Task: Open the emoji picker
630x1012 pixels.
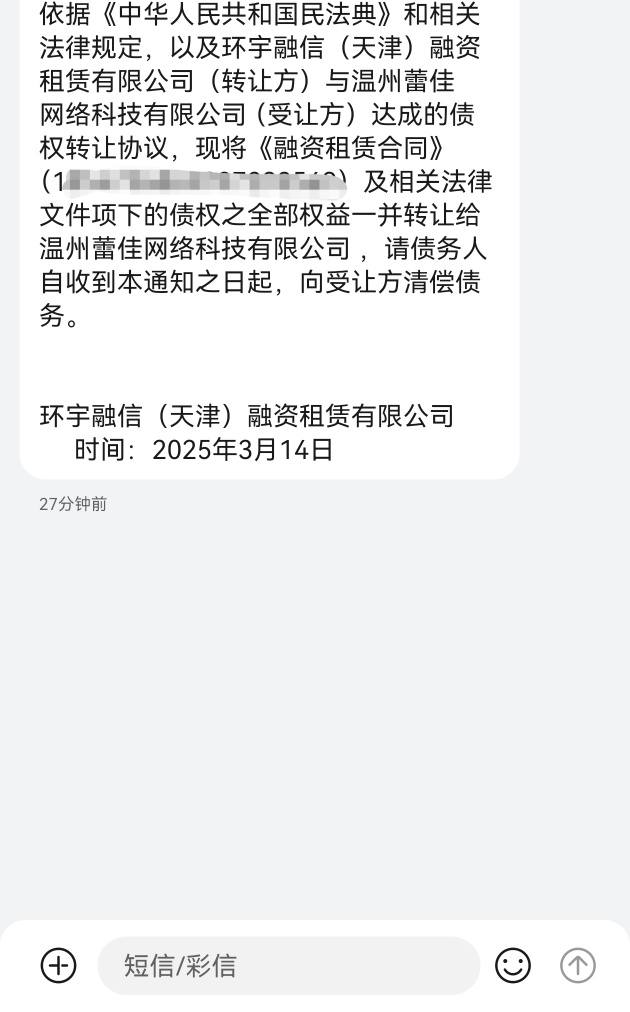Action: [x=513, y=966]
